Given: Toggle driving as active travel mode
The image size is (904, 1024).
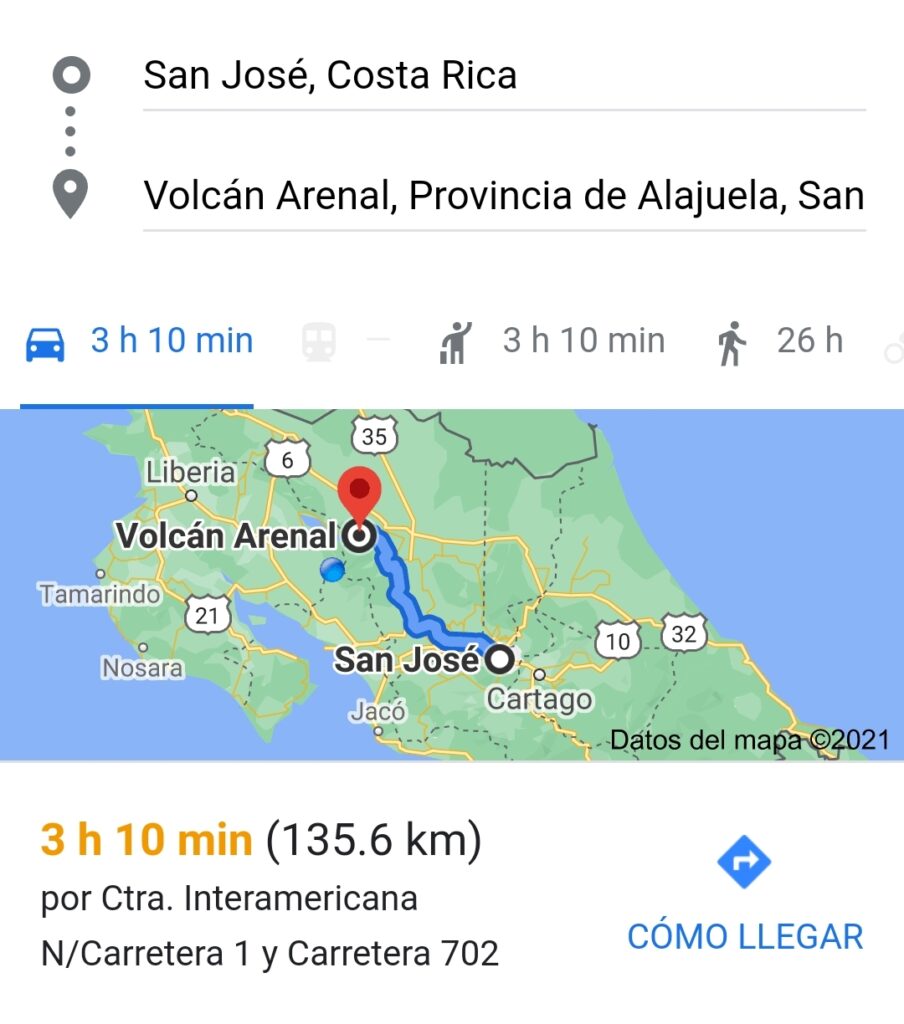Looking at the screenshot, I should point(135,340).
